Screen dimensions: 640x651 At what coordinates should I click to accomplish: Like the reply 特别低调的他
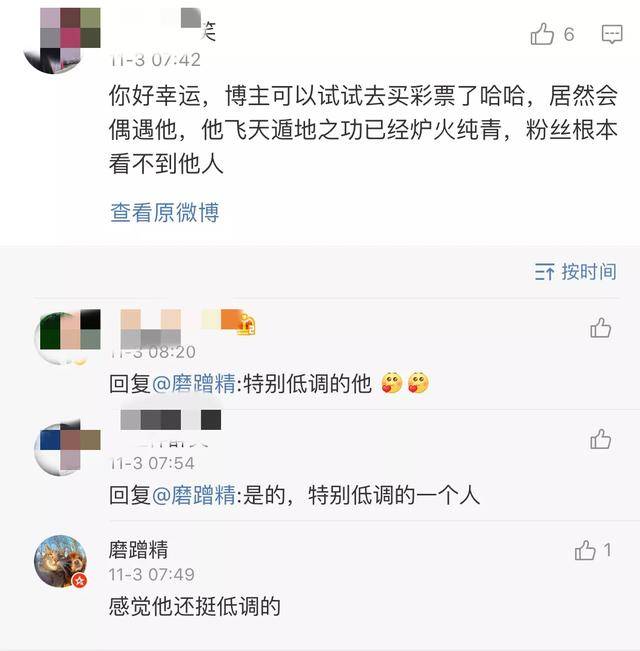tap(600, 328)
